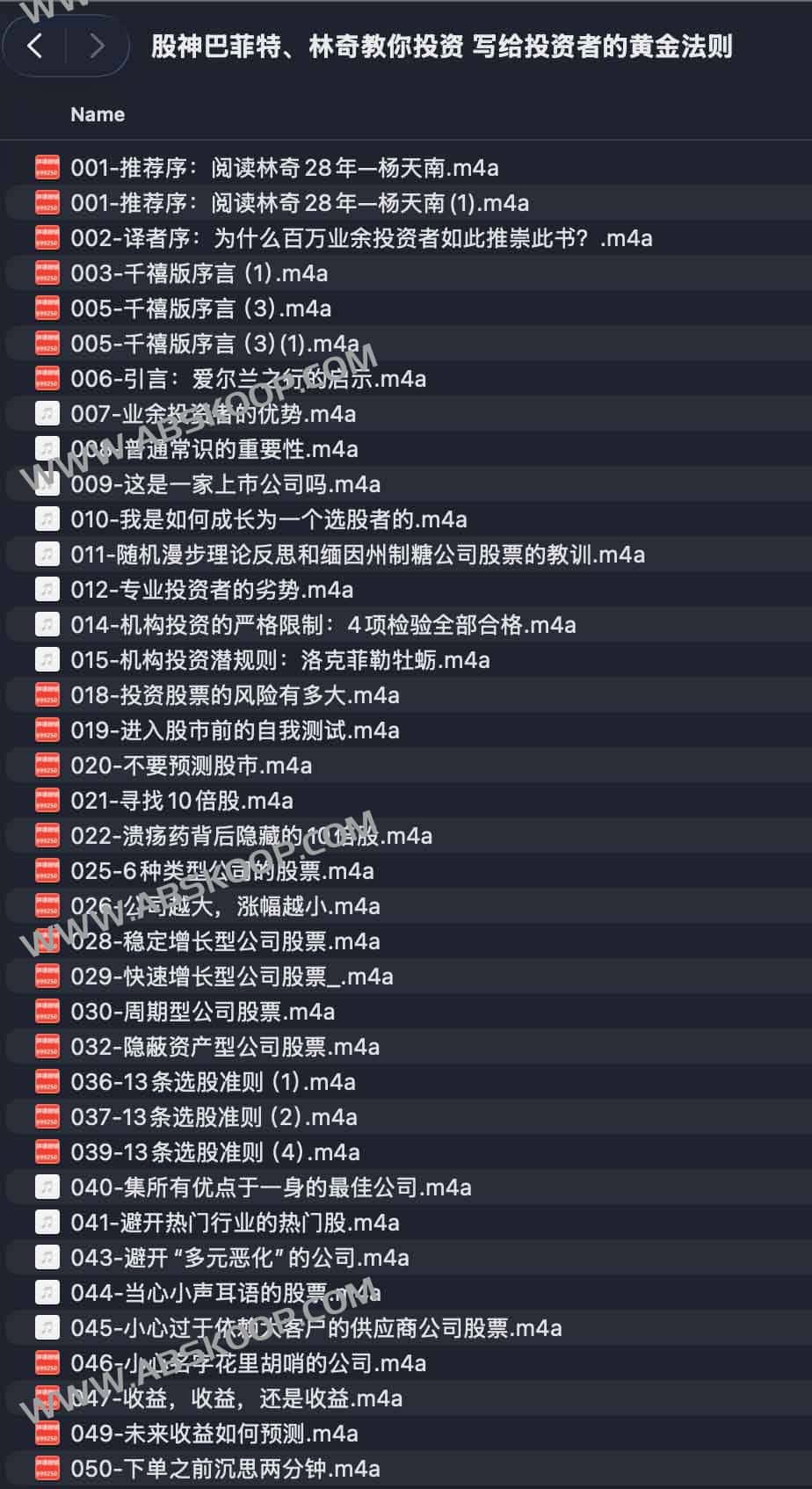The image size is (812, 1489).
Task: Go forward with the right arrow
Action: coord(97,46)
